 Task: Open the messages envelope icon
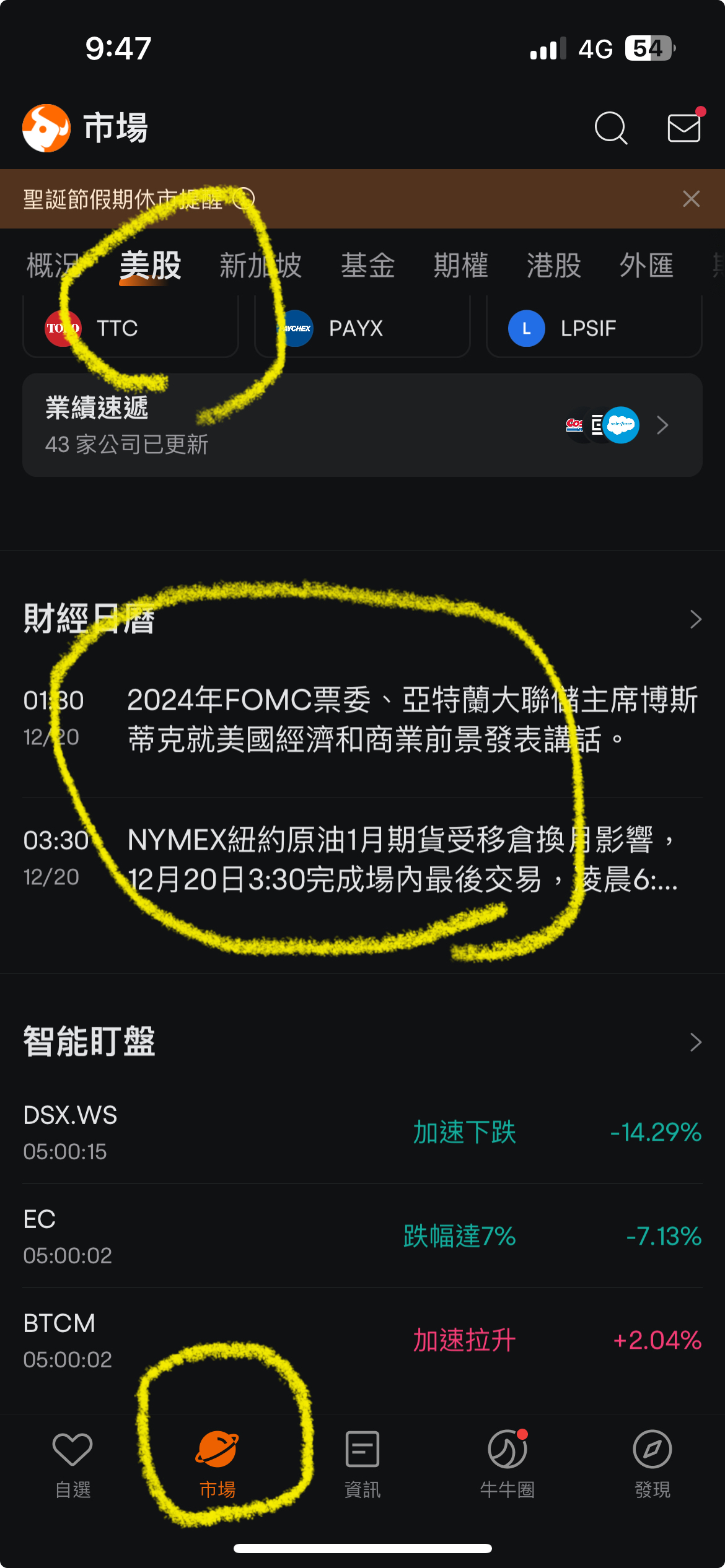click(683, 128)
